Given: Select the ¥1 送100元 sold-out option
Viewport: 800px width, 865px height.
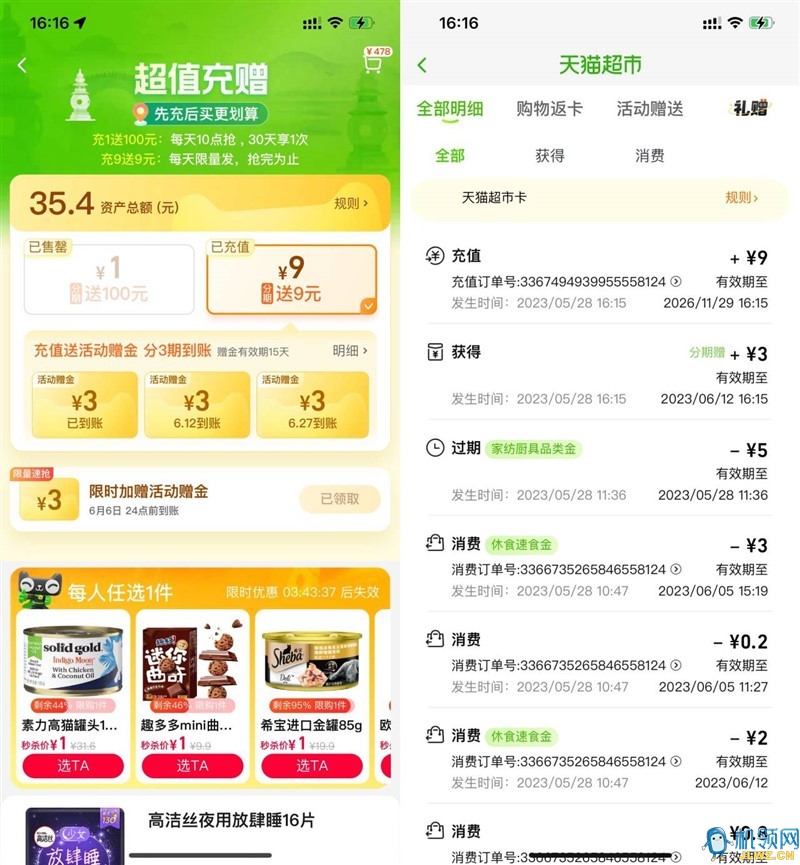Looking at the screenshot, I should [109, 280].
